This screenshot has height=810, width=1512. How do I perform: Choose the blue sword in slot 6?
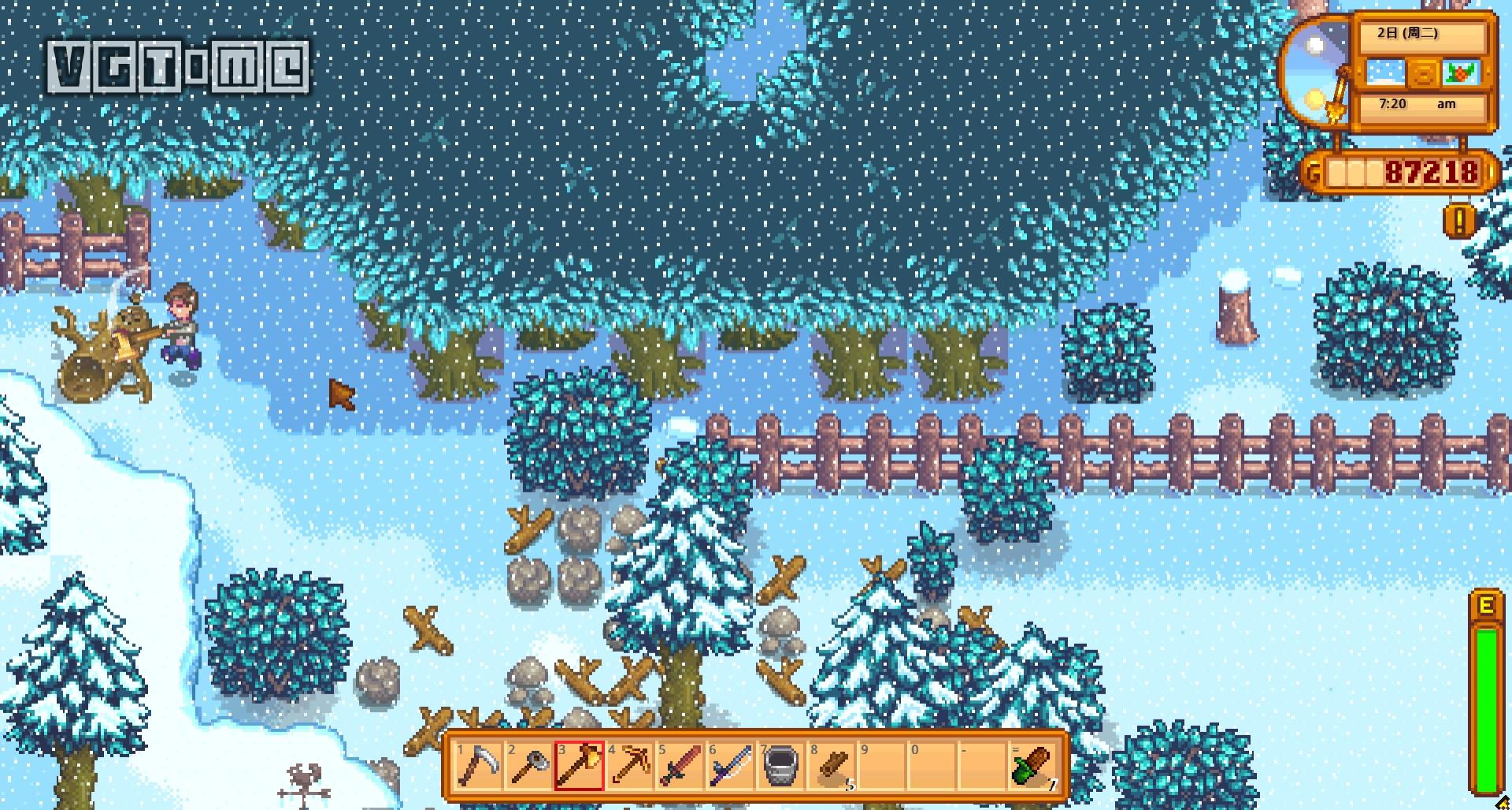coord(730,765)
